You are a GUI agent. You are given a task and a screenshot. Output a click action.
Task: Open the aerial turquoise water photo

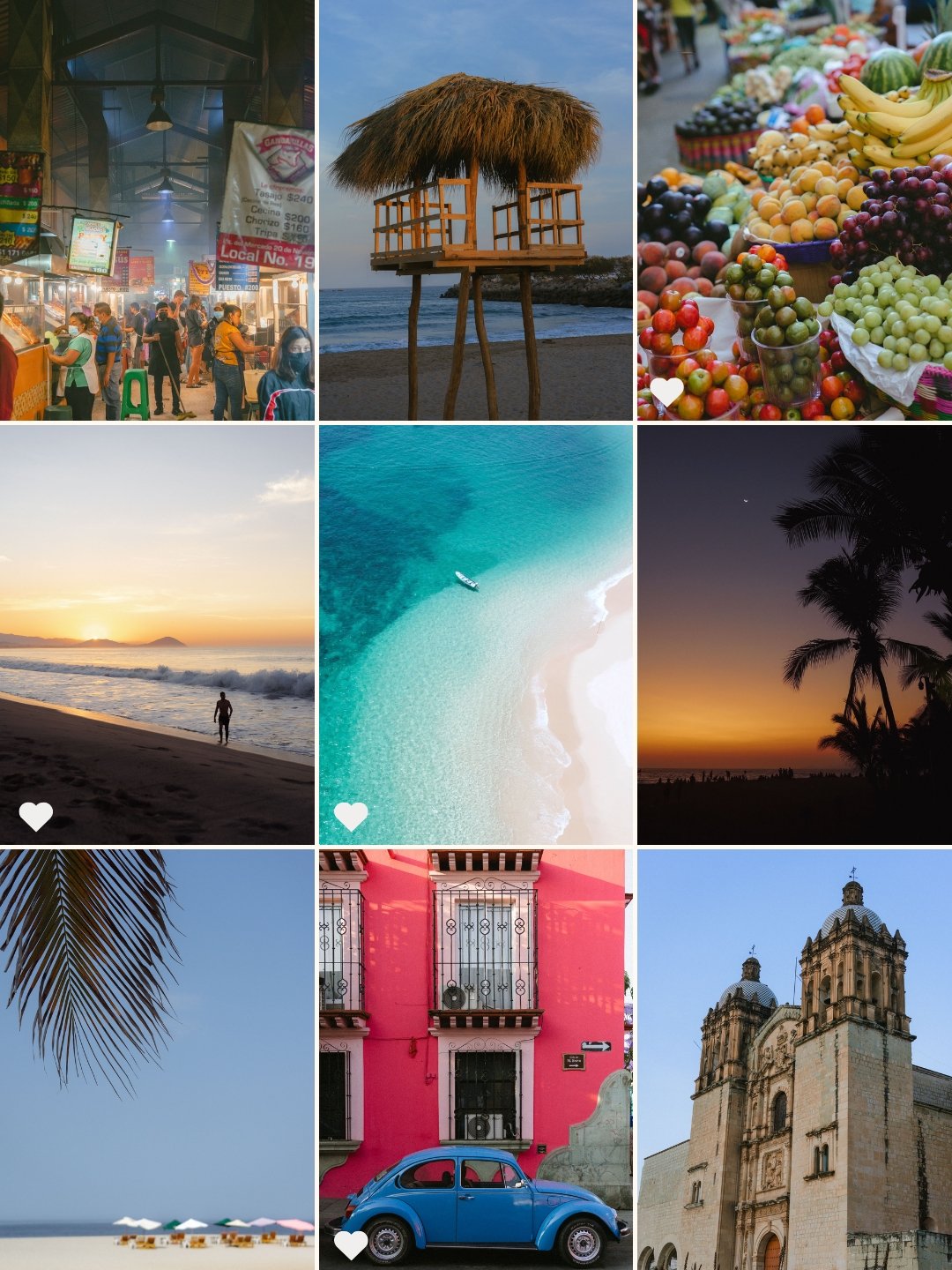pyautogui.click(x=476, y=635)
